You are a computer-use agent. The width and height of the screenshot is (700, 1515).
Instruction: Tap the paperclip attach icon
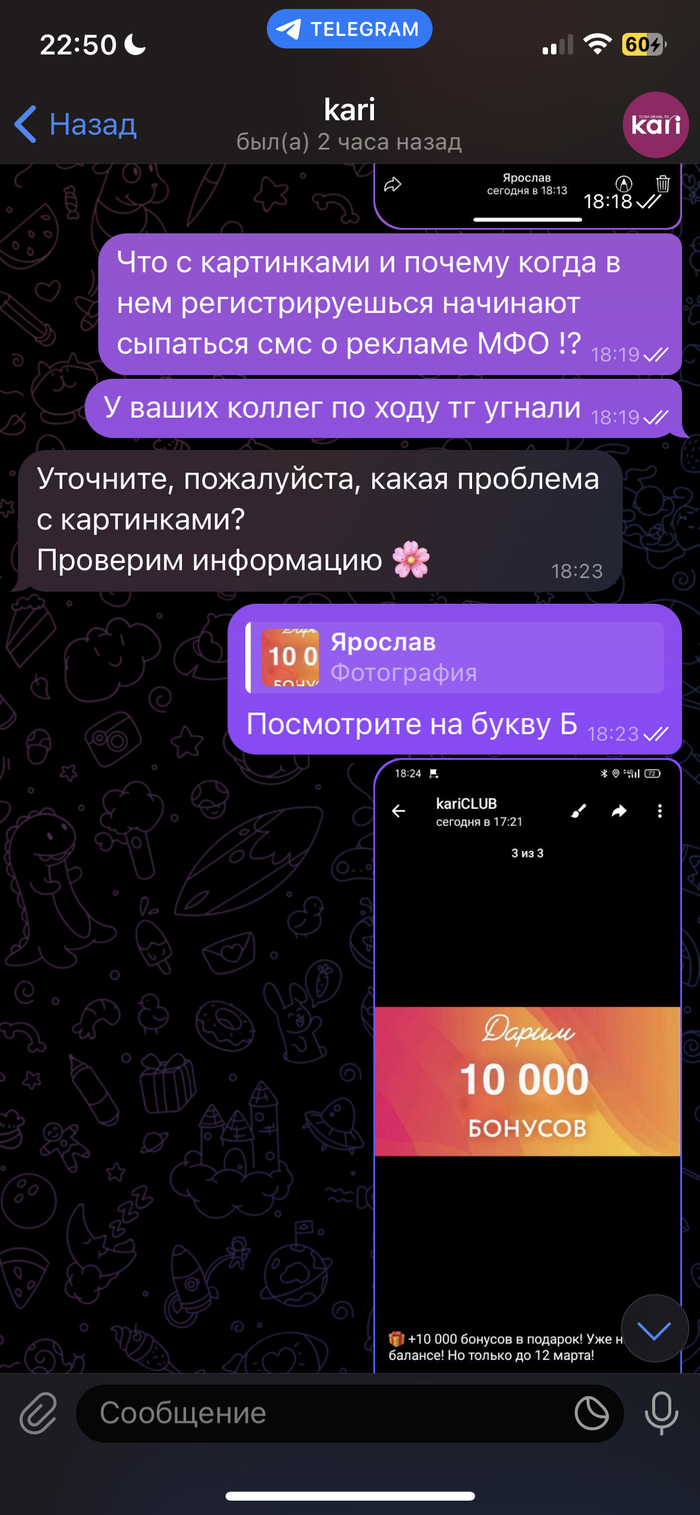click(37, 1414)
